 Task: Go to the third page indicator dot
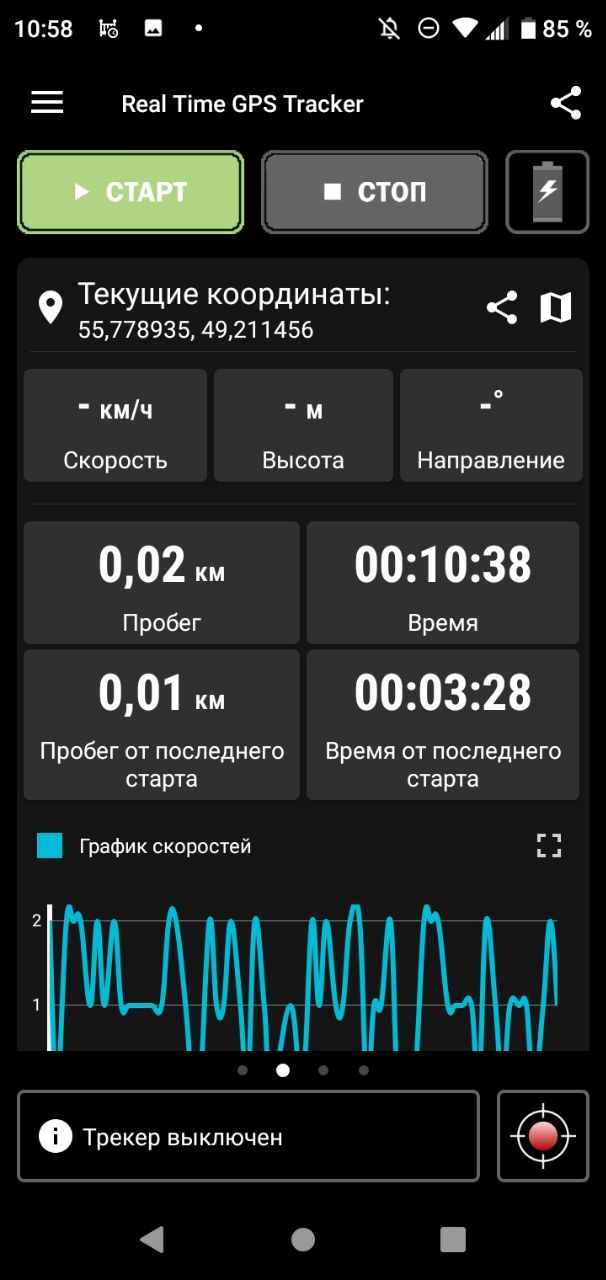(x=323, y=1070)
